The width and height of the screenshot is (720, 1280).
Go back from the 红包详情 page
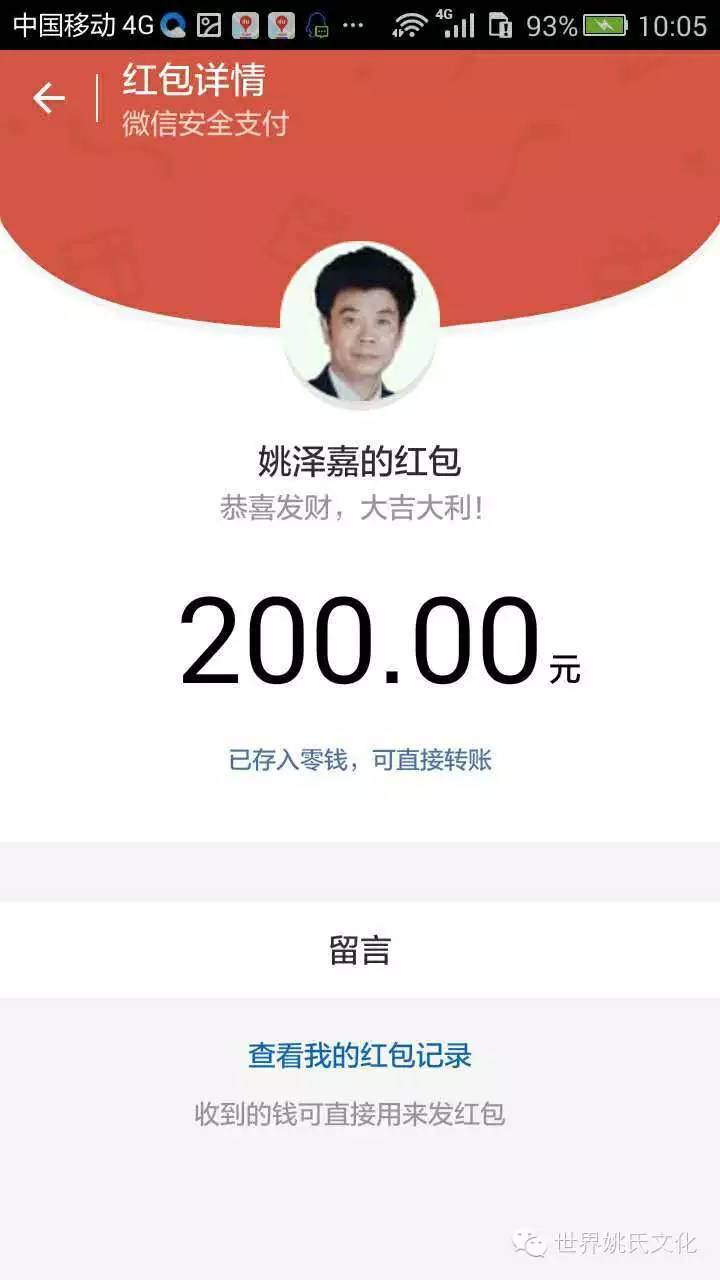(x=48, y=98)
